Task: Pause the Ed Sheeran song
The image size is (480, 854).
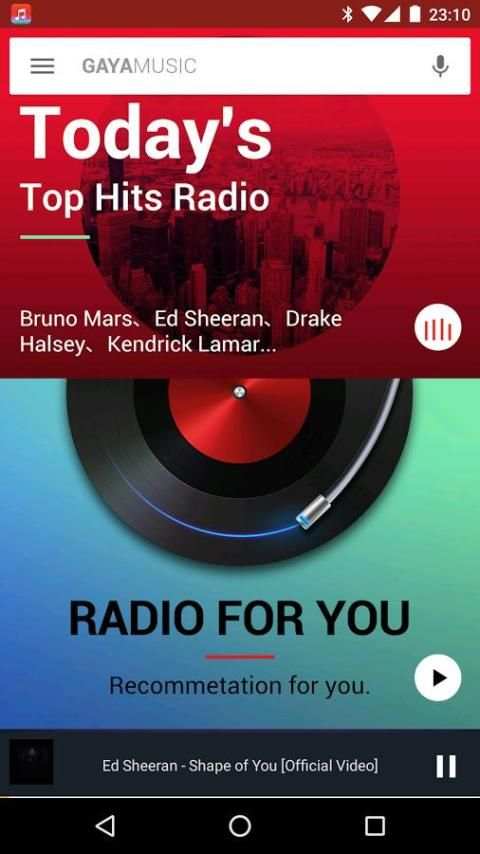Action: coord(446,766)
